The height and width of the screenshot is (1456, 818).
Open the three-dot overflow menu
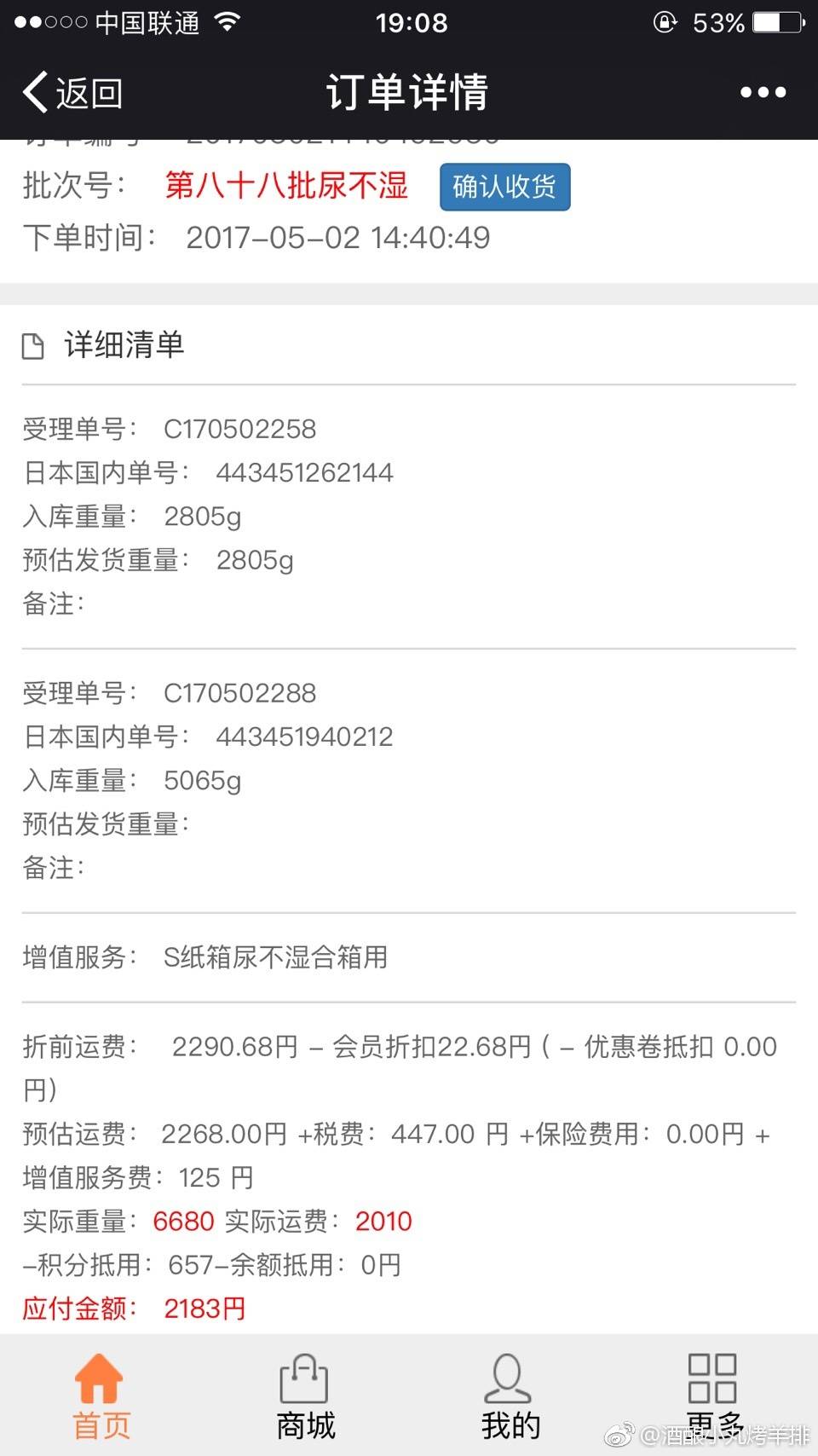click(763, 92)
